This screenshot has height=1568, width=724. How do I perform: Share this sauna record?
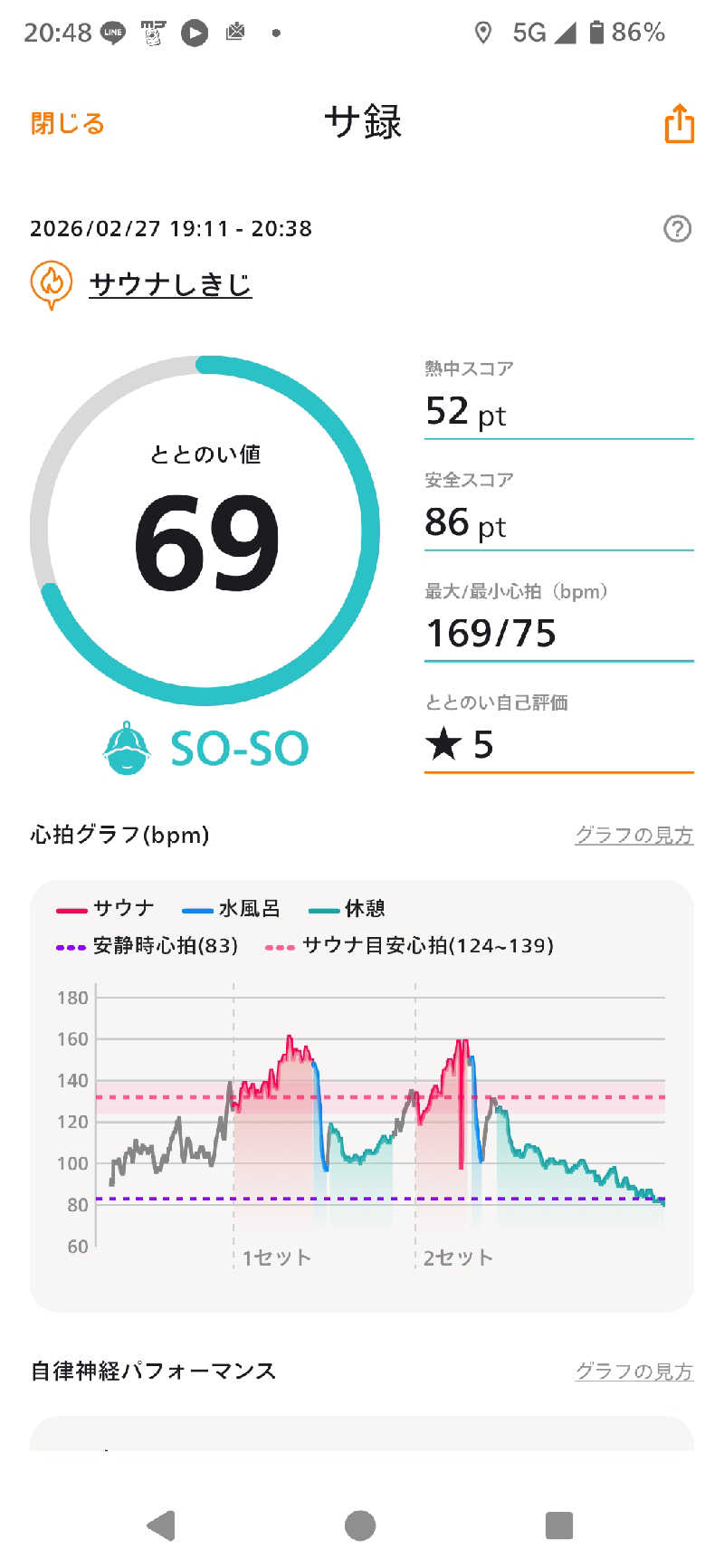coord(679,124)
